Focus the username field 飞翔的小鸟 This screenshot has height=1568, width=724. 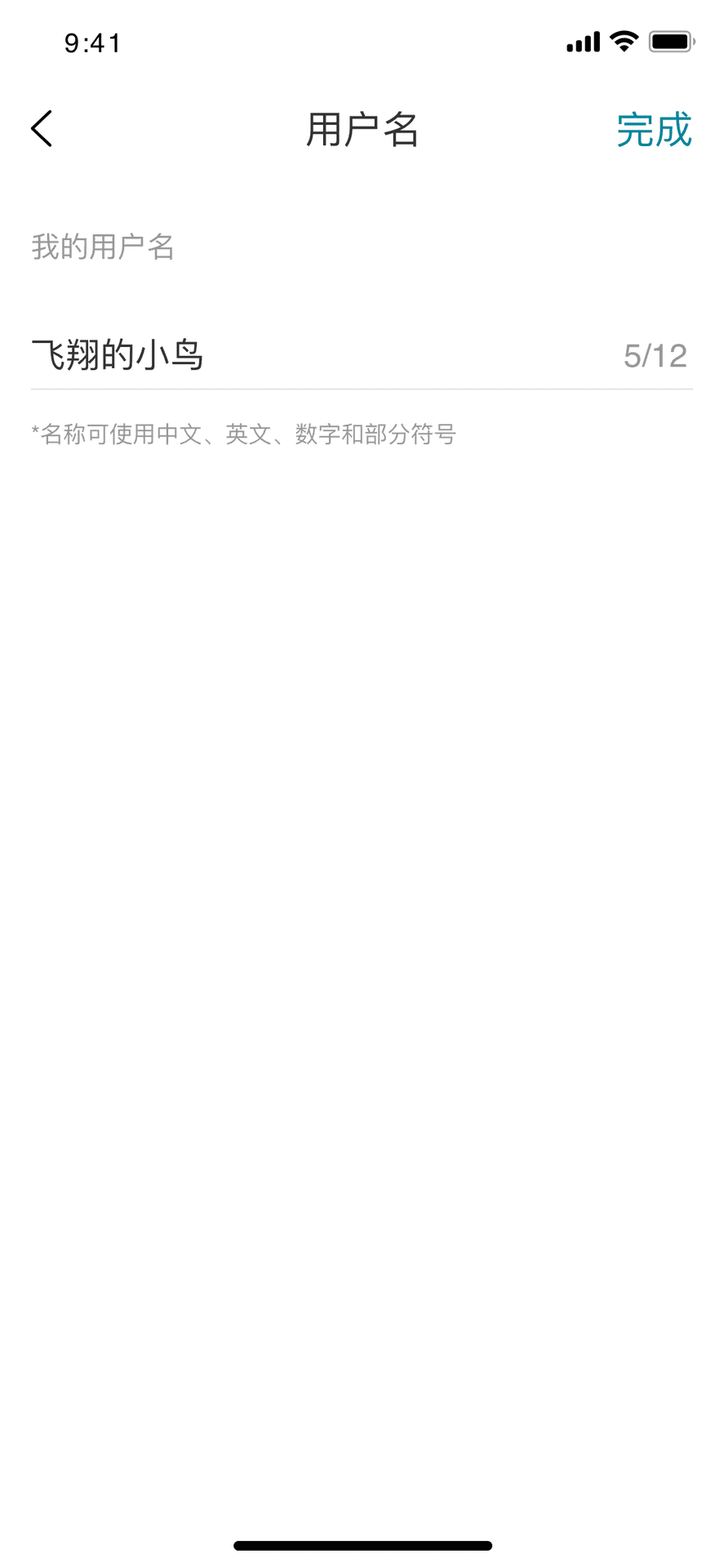[362, 355]
